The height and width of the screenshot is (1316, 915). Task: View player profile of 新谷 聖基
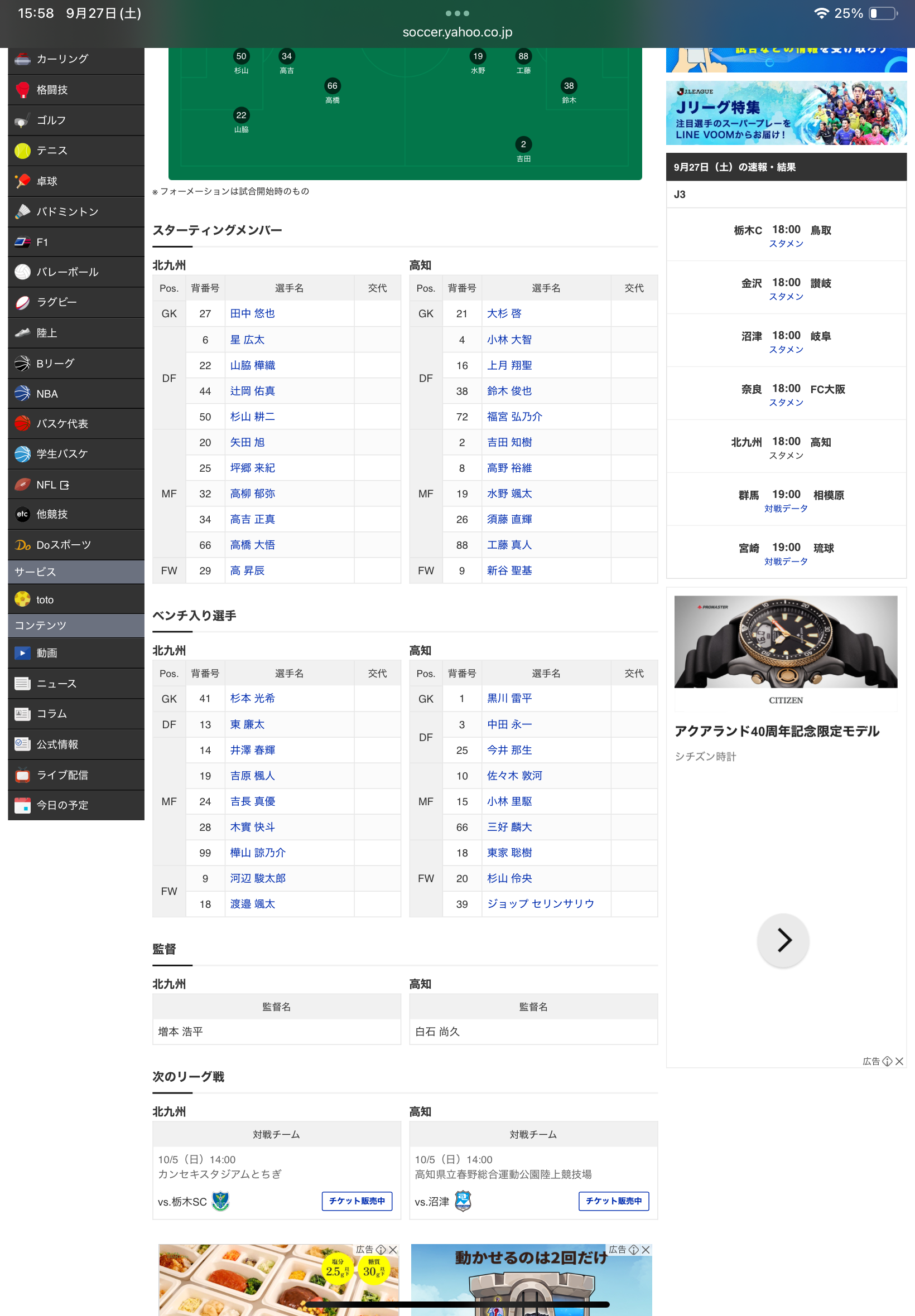point(509,570)
